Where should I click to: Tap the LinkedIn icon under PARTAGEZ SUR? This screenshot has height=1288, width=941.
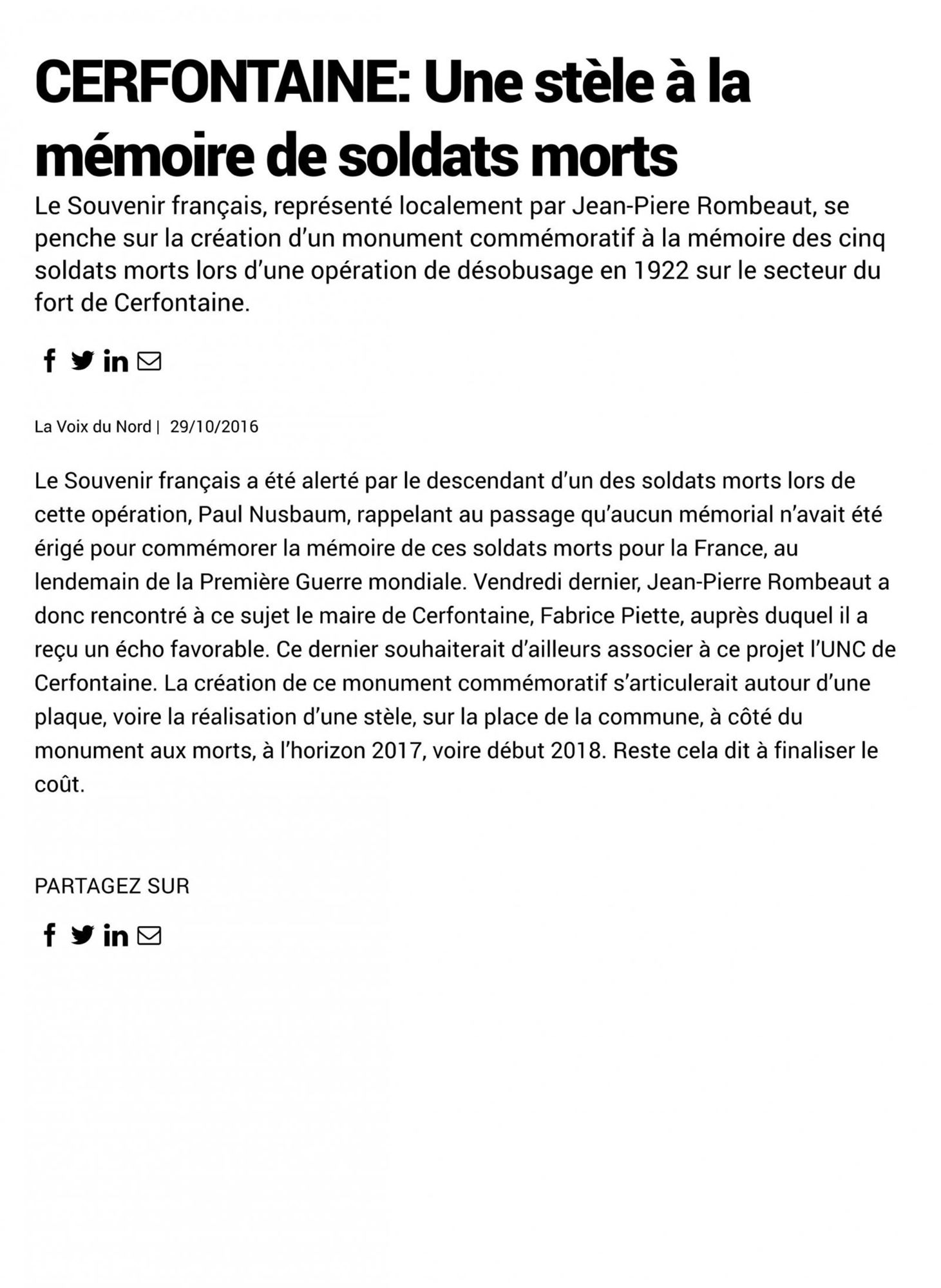[116, 934]
